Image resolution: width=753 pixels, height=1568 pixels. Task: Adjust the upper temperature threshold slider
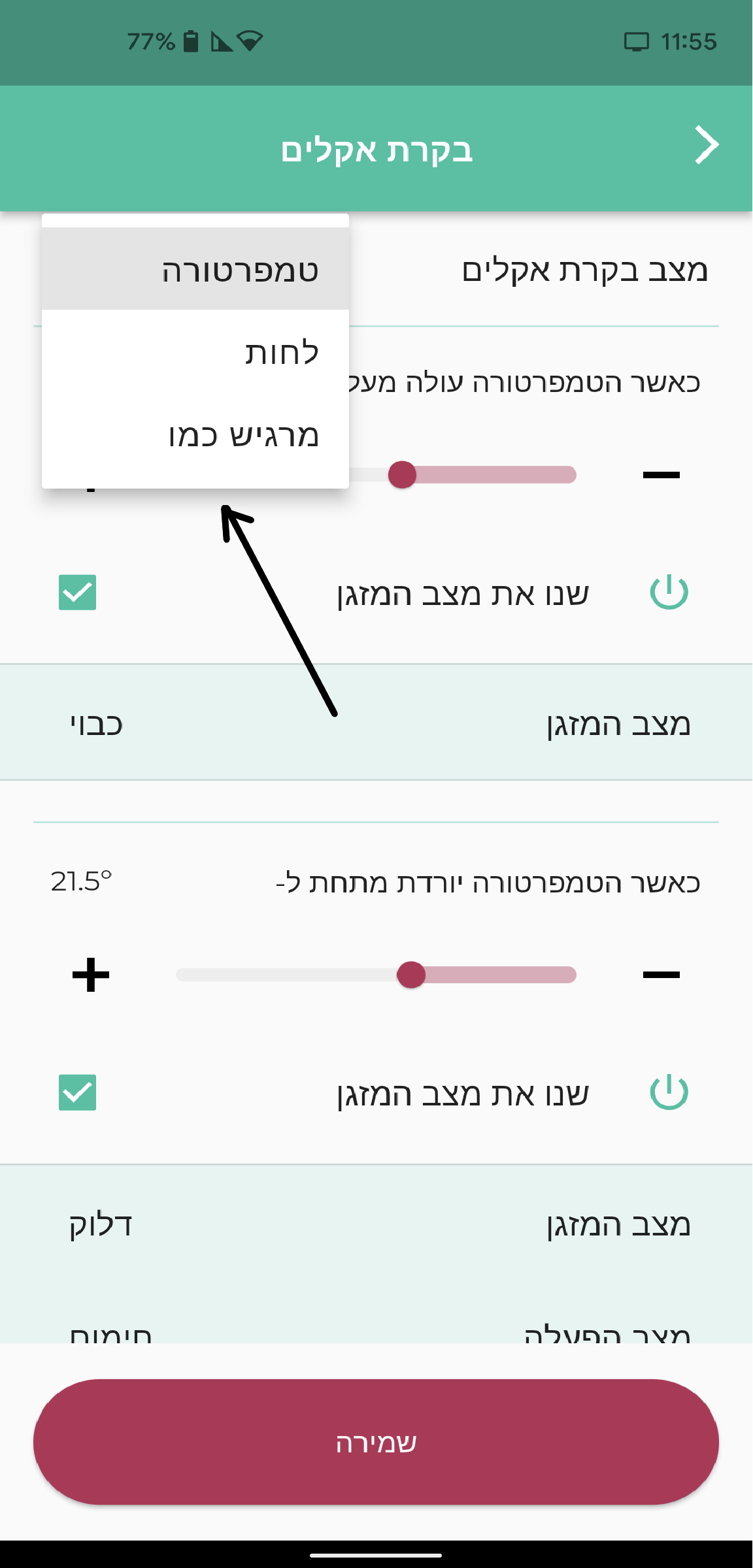coord(403,475)
